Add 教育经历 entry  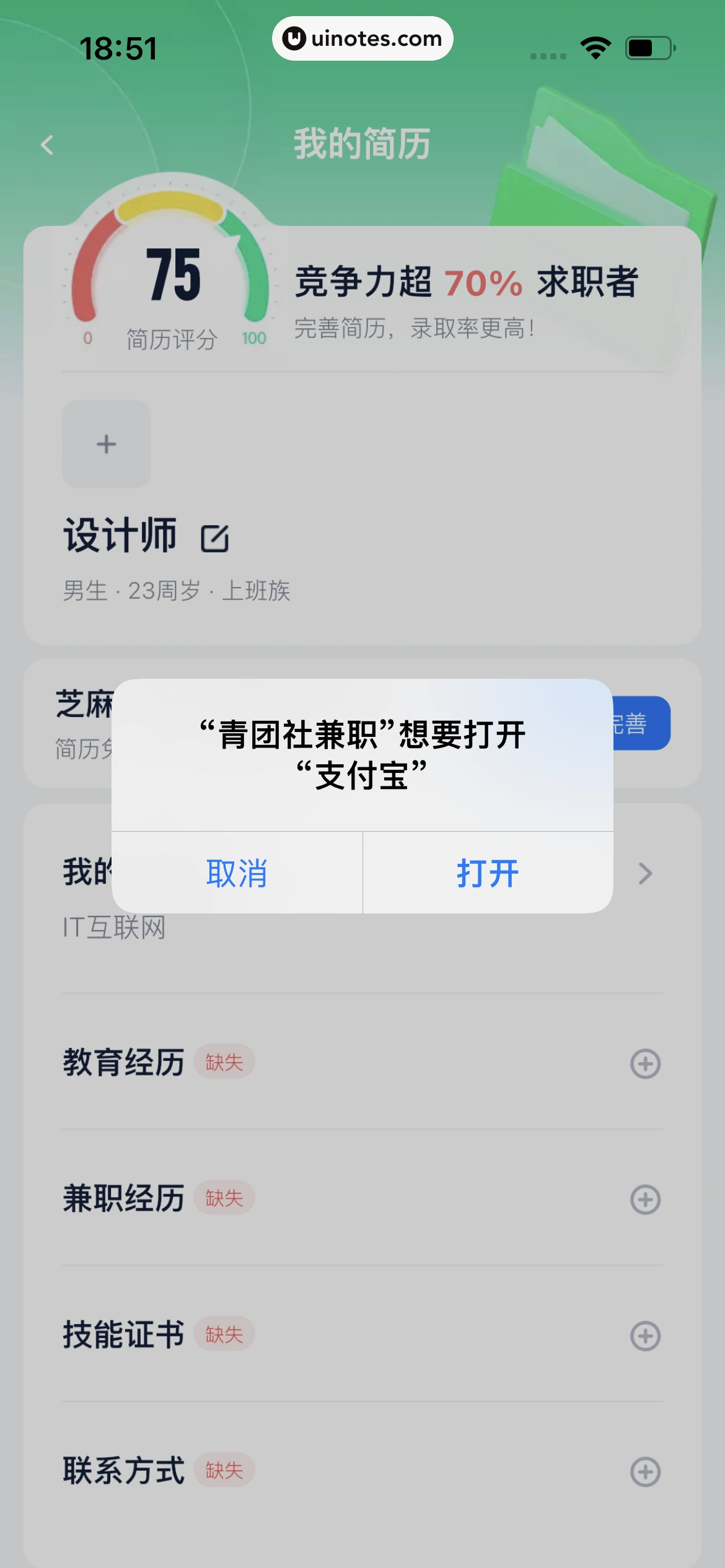[645, 1064]
